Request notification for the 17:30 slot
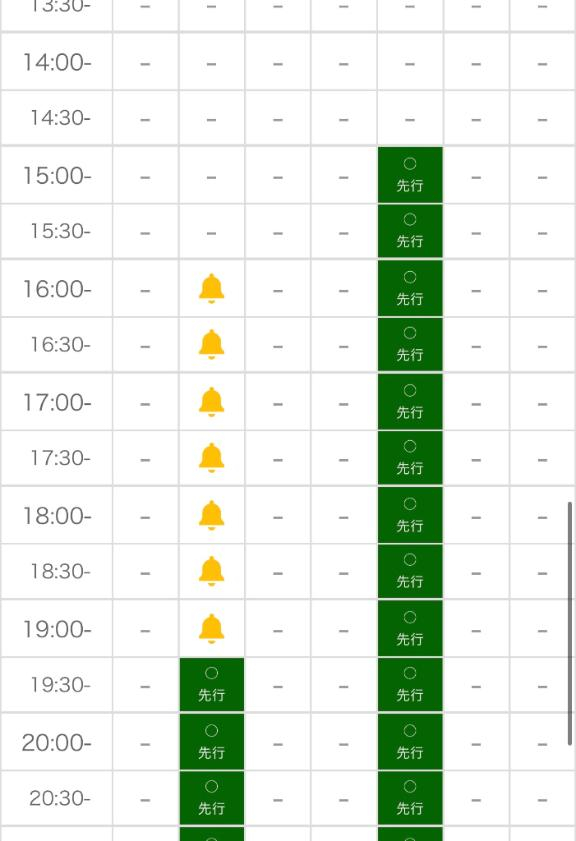The height and width of the screenshot is (841, 576). click(x=211, y=458)
